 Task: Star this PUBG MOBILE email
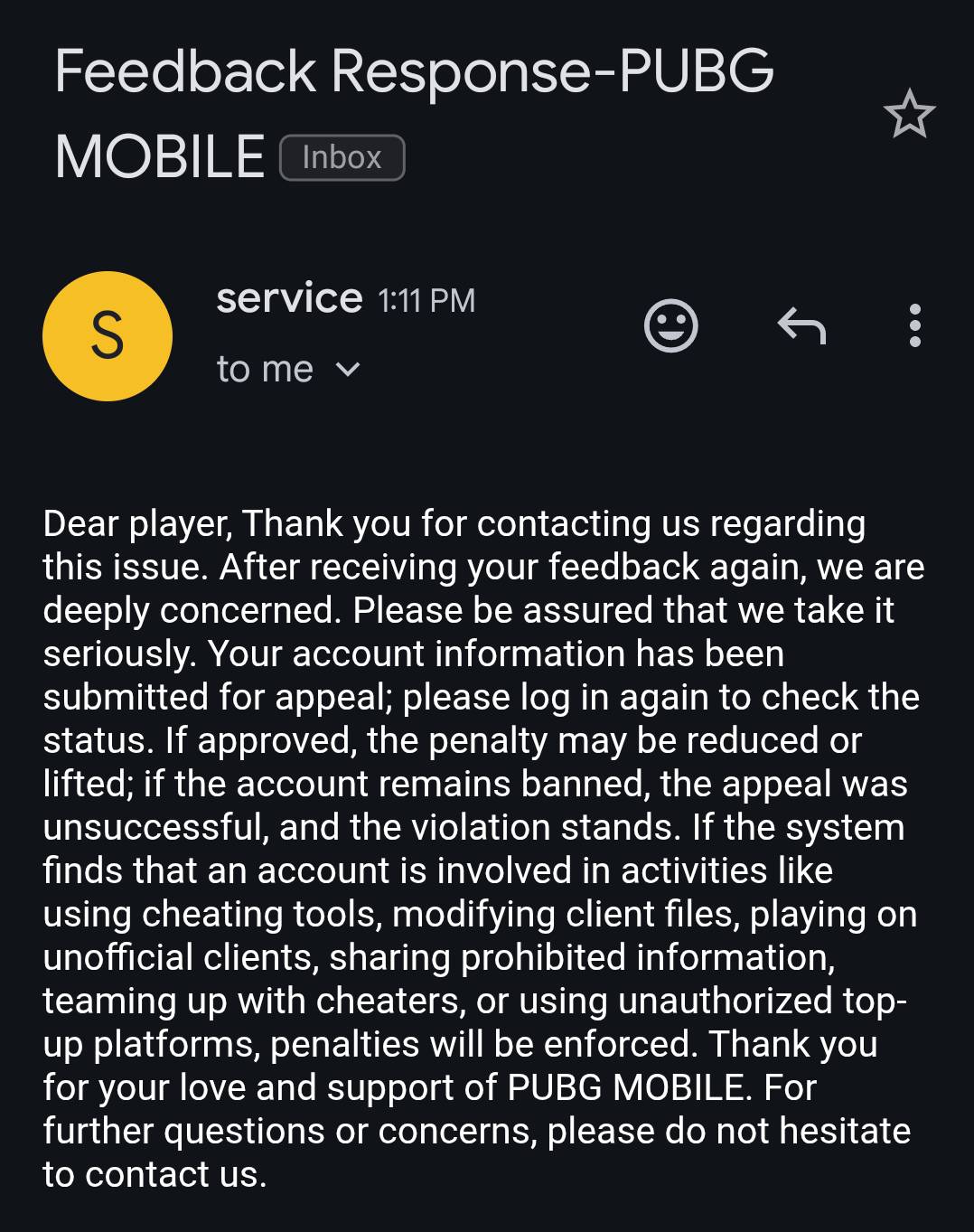909,115
